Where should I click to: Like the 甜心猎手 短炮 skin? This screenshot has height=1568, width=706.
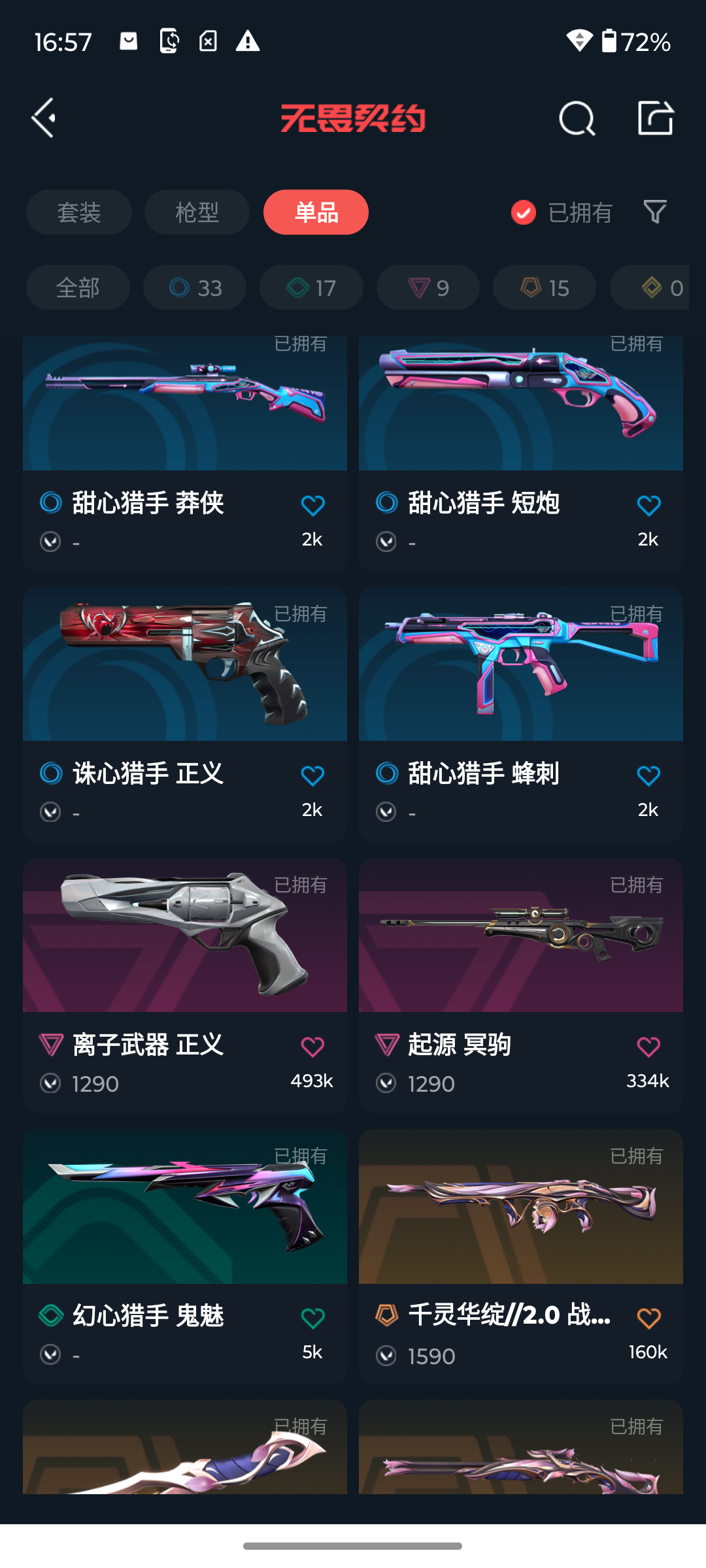tap(648, 505)
